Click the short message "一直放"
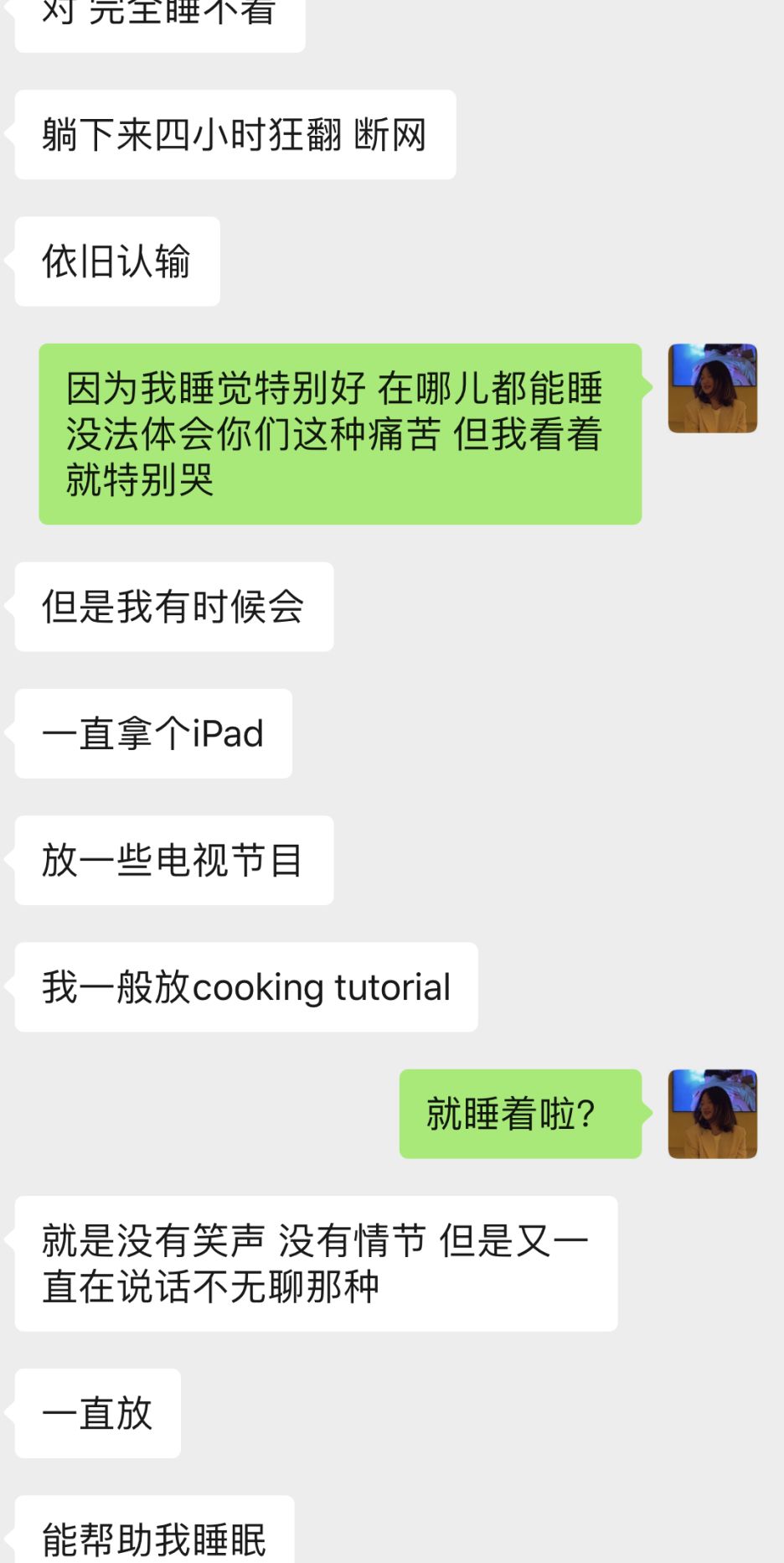This screenshot has width=784, height=1563. 95,1413
